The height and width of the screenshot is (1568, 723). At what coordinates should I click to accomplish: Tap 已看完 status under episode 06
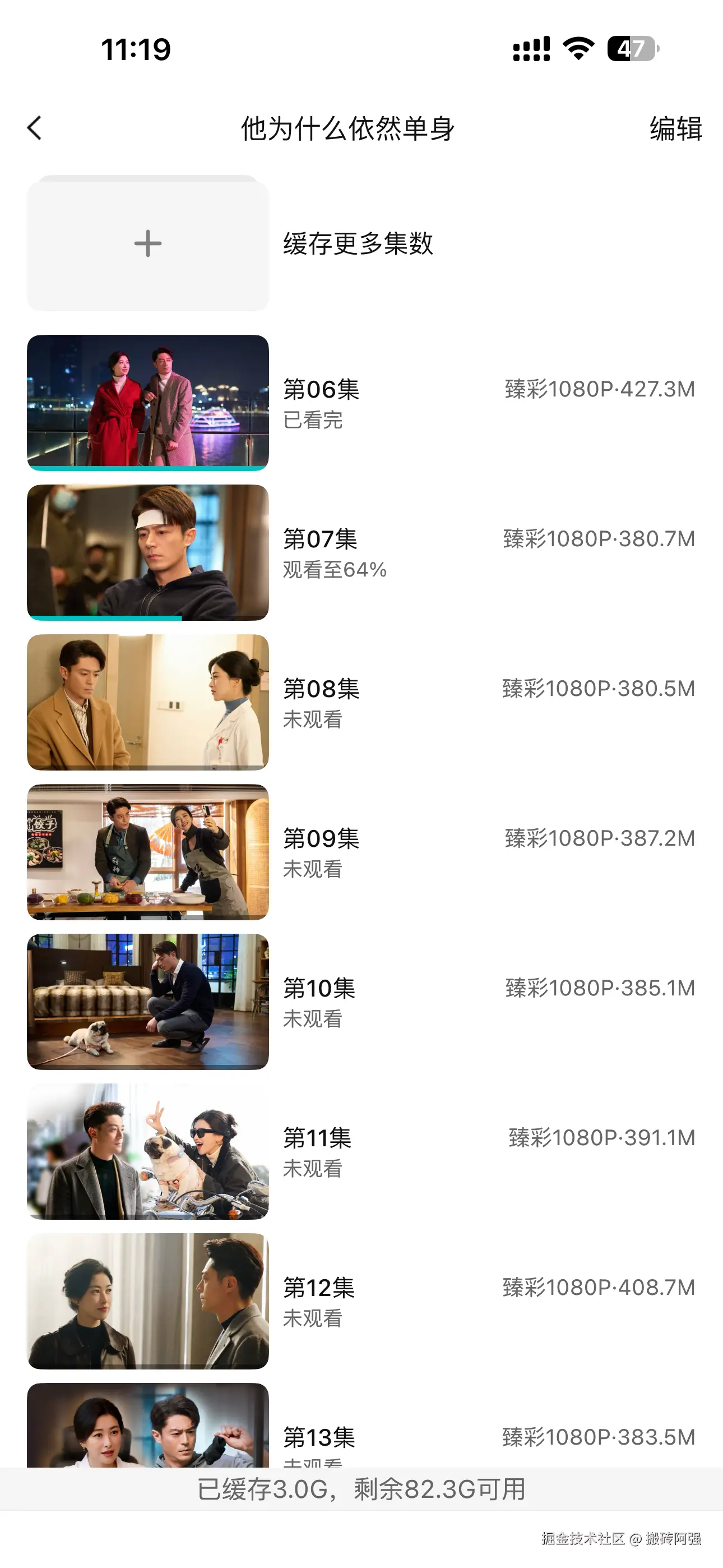pyautogui.click(x=313, y=421)
